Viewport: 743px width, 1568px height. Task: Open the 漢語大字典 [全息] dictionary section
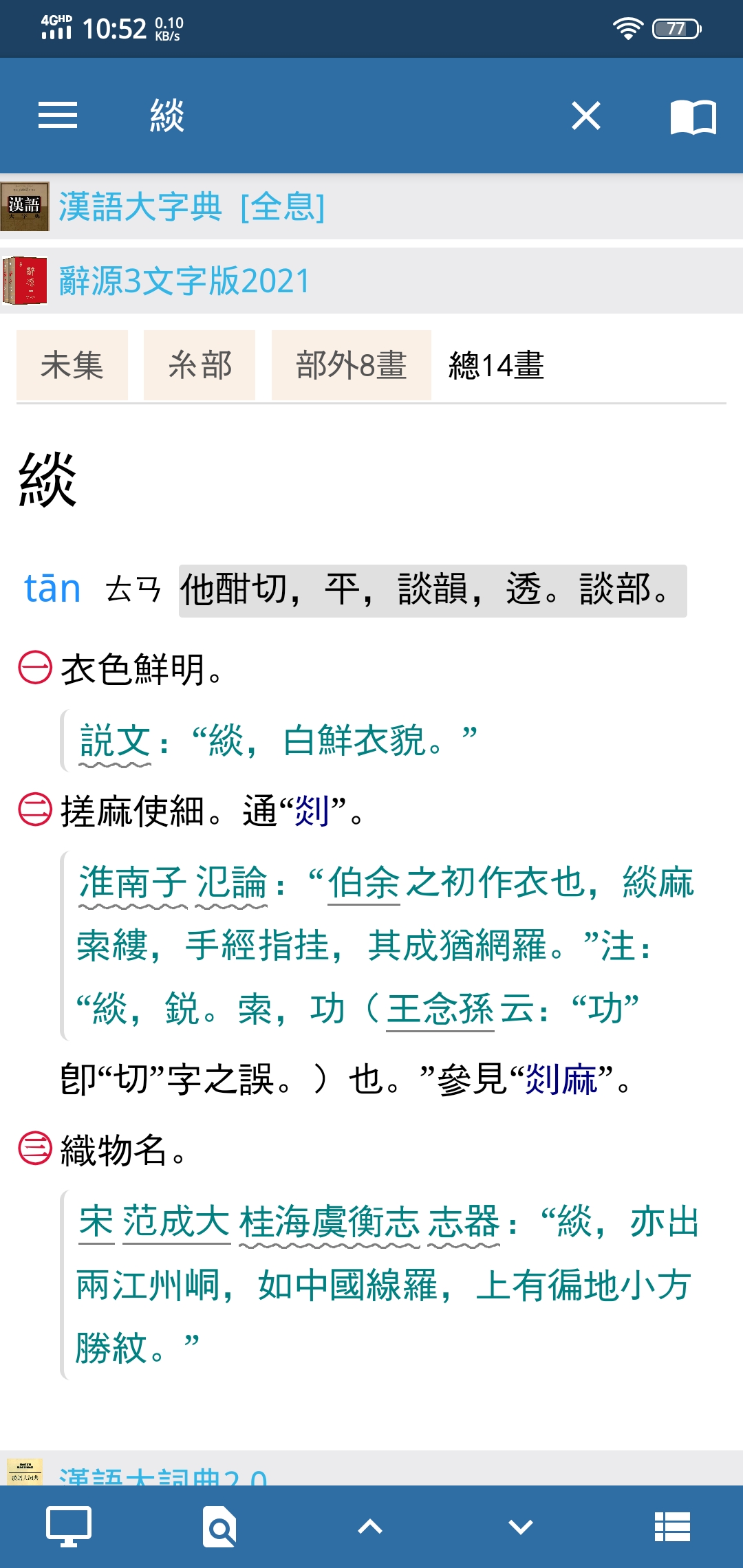point(371,206)
